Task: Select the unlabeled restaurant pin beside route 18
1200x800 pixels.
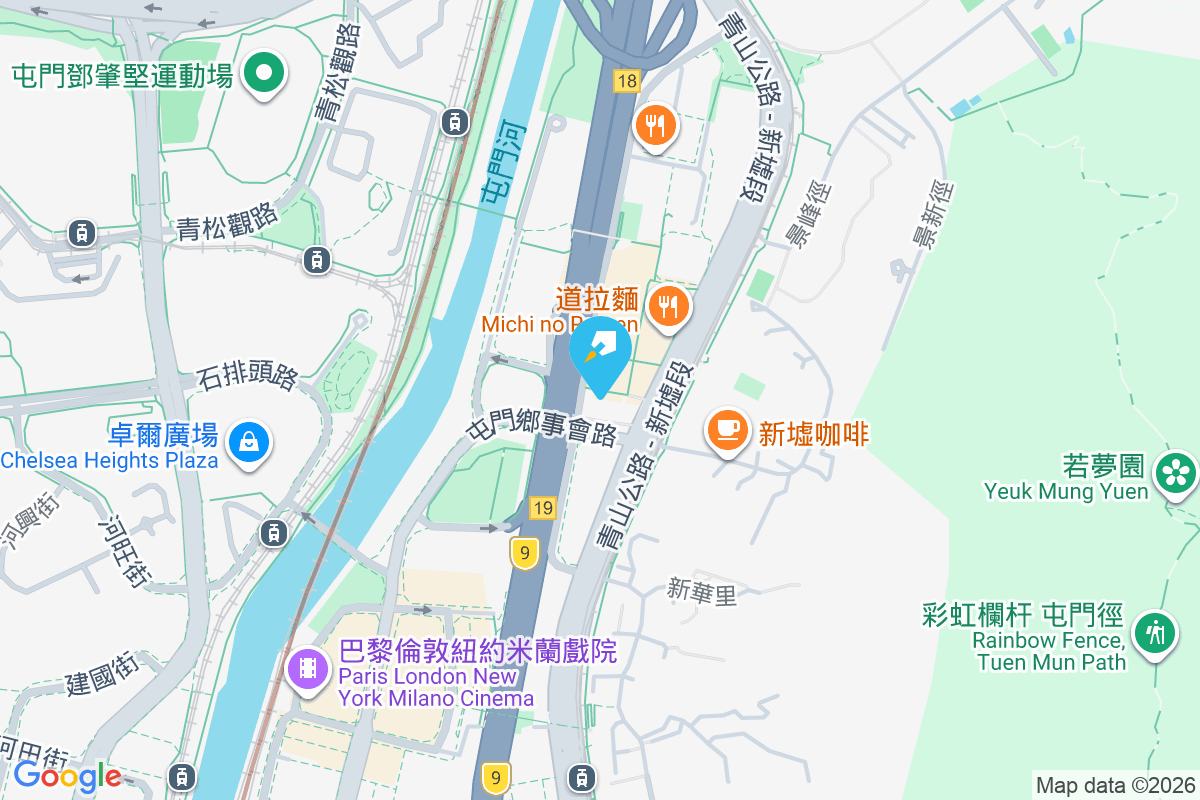Action: pyautogui.click(x=655, y=126)
